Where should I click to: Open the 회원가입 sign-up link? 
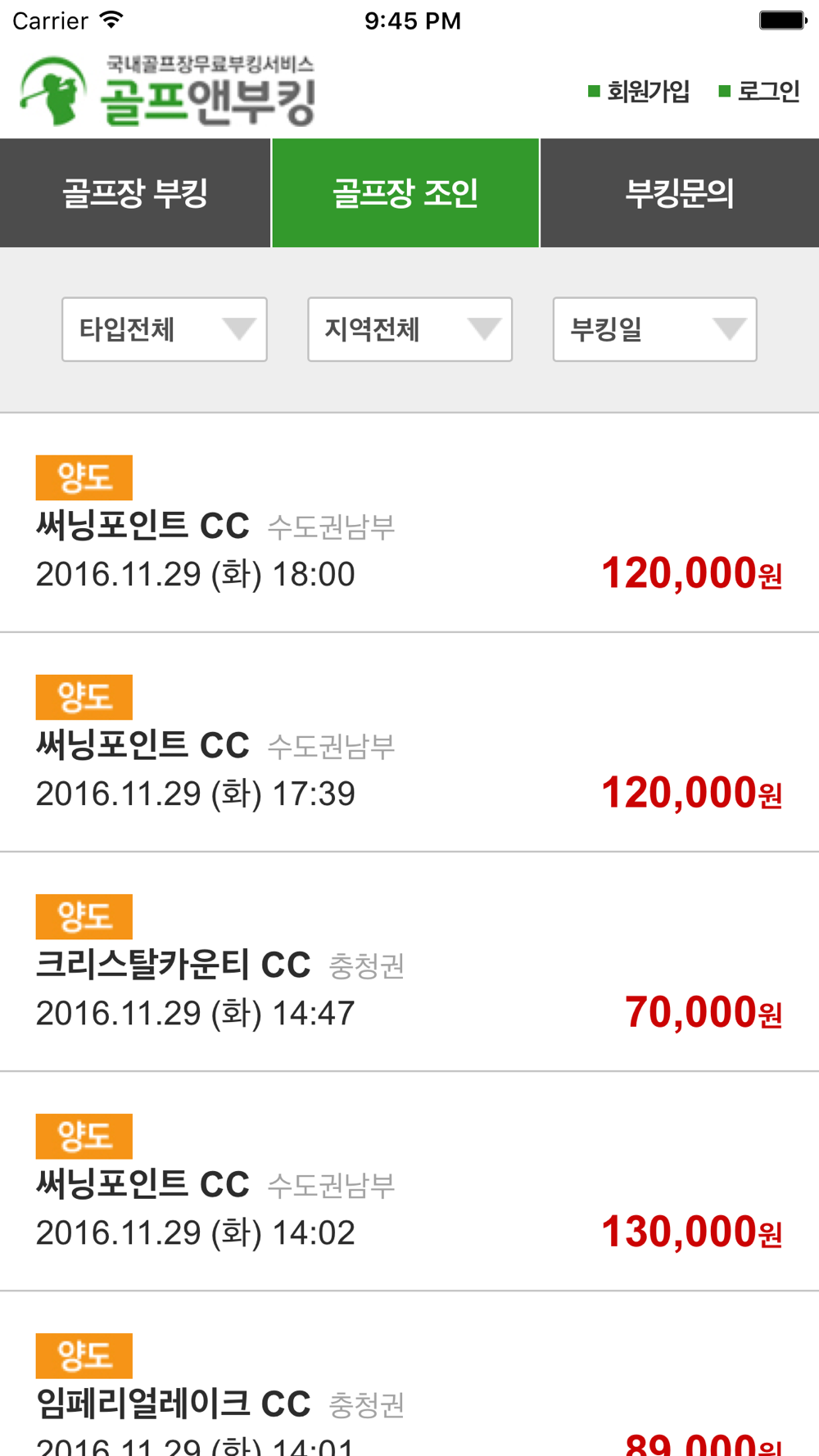point(640,92)
